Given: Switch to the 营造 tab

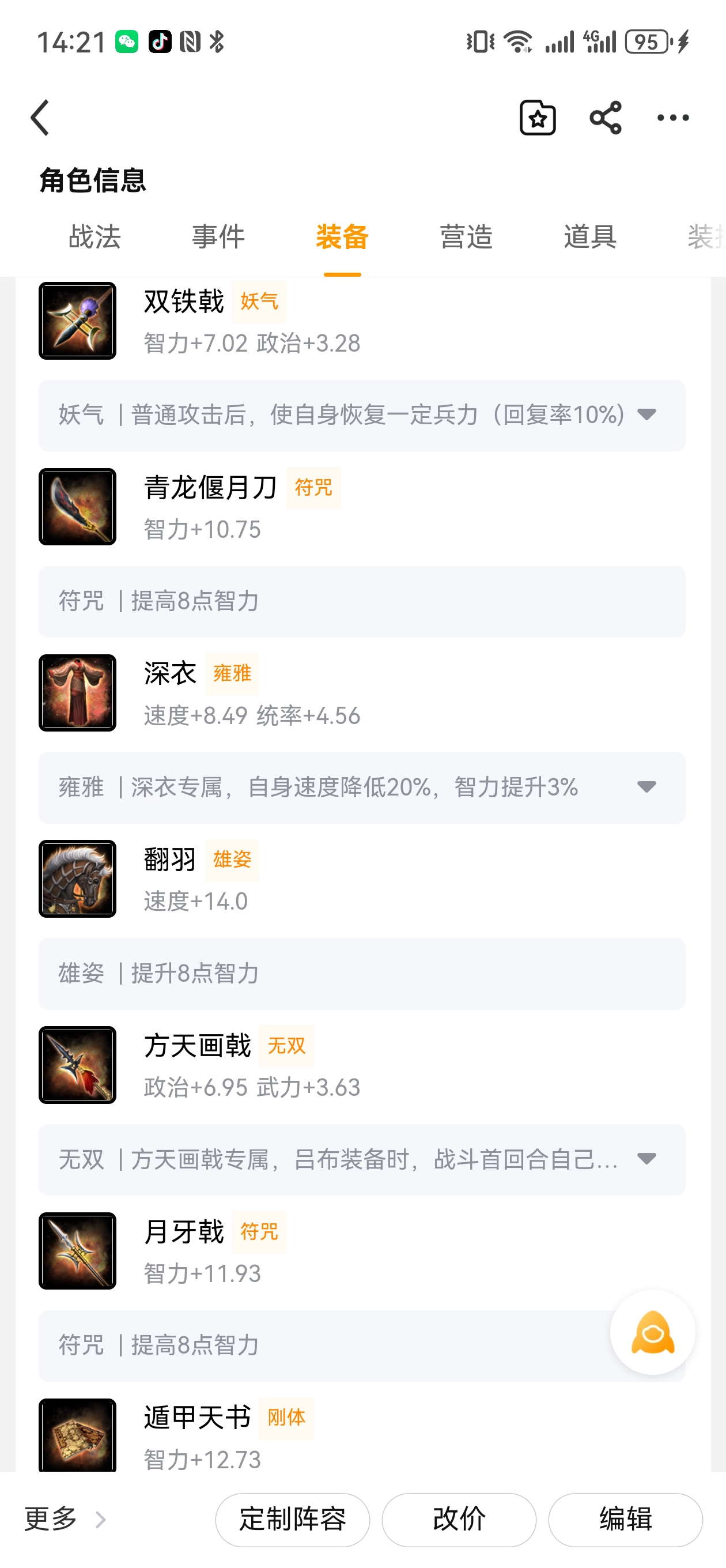Looking at the screenshot, I should [466, 236].
